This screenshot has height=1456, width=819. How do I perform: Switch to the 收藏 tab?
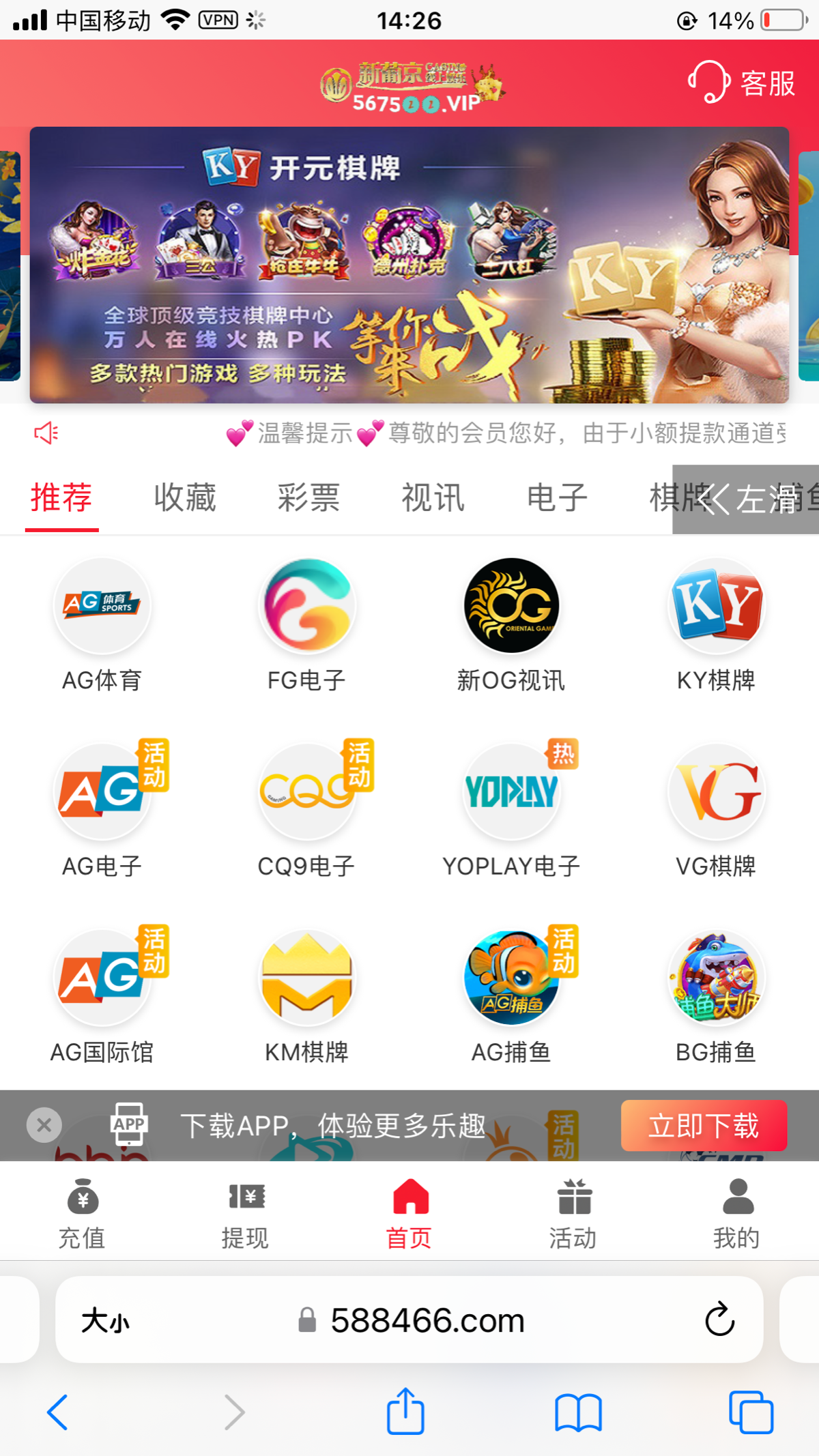click(x=185, y=497)
